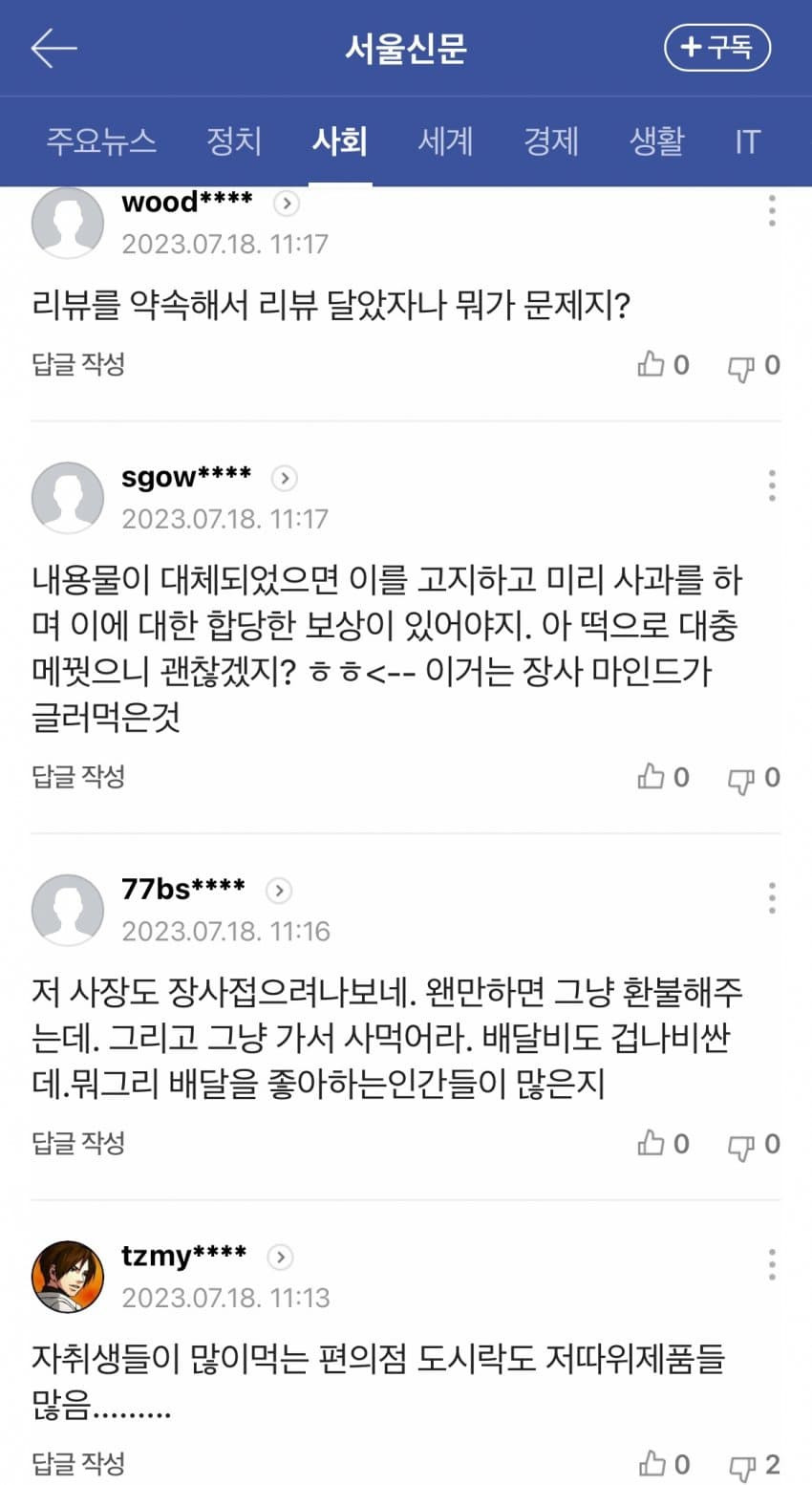Switch to the 정치 tab
The height and width of the screenshot is (1485, 812).
[x=234, y=141]
